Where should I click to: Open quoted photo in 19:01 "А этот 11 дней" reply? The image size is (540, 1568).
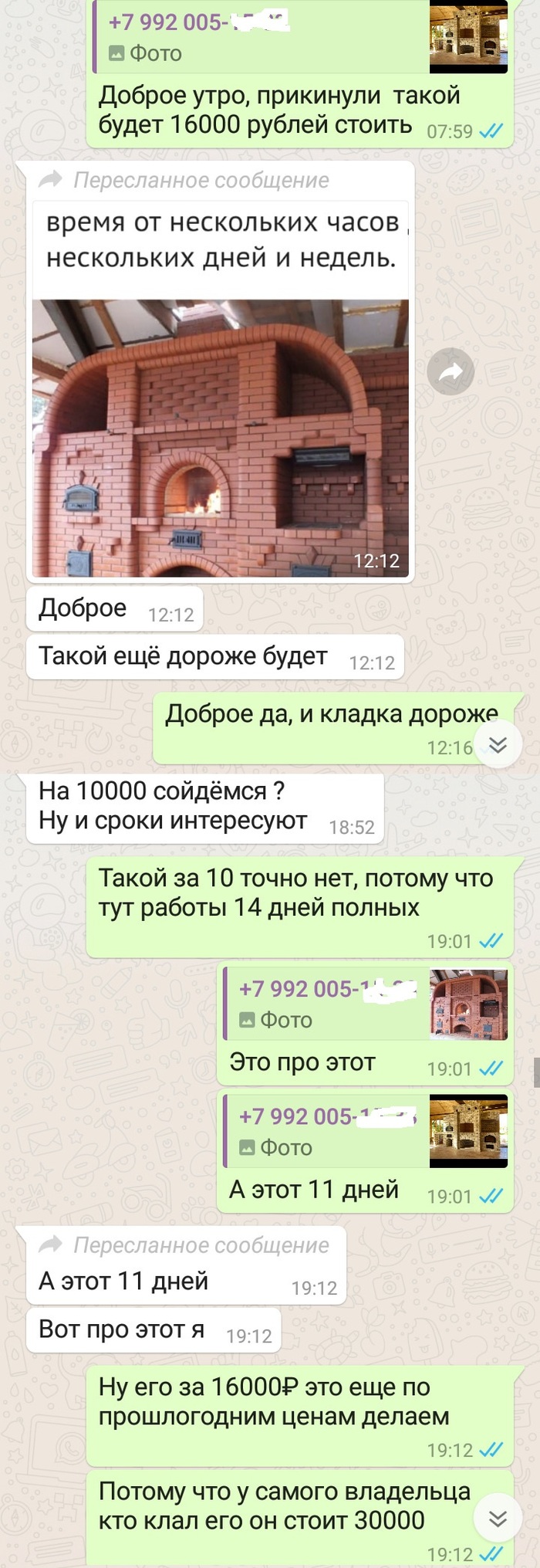tap(468, 1131)
